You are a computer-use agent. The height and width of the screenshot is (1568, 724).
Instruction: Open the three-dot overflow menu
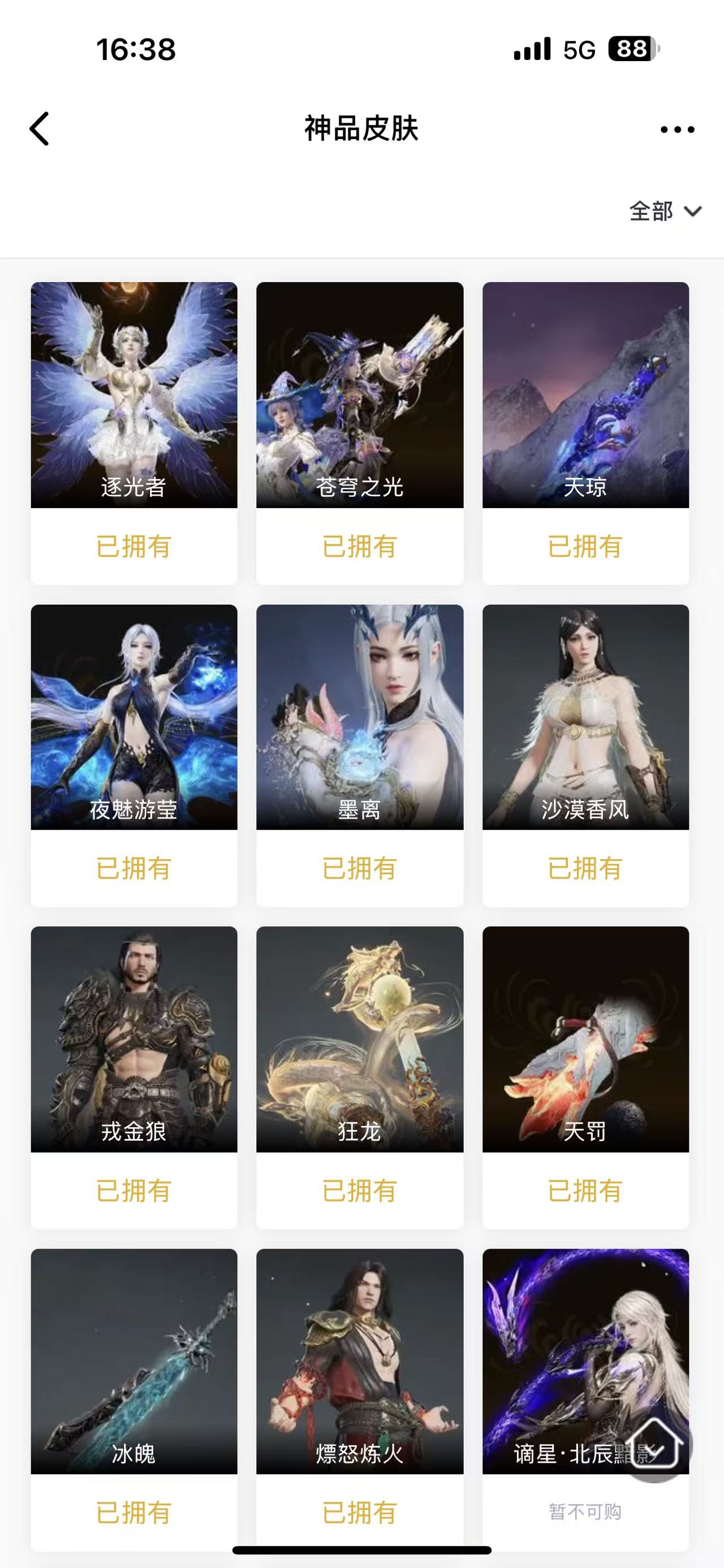(677, 129)
